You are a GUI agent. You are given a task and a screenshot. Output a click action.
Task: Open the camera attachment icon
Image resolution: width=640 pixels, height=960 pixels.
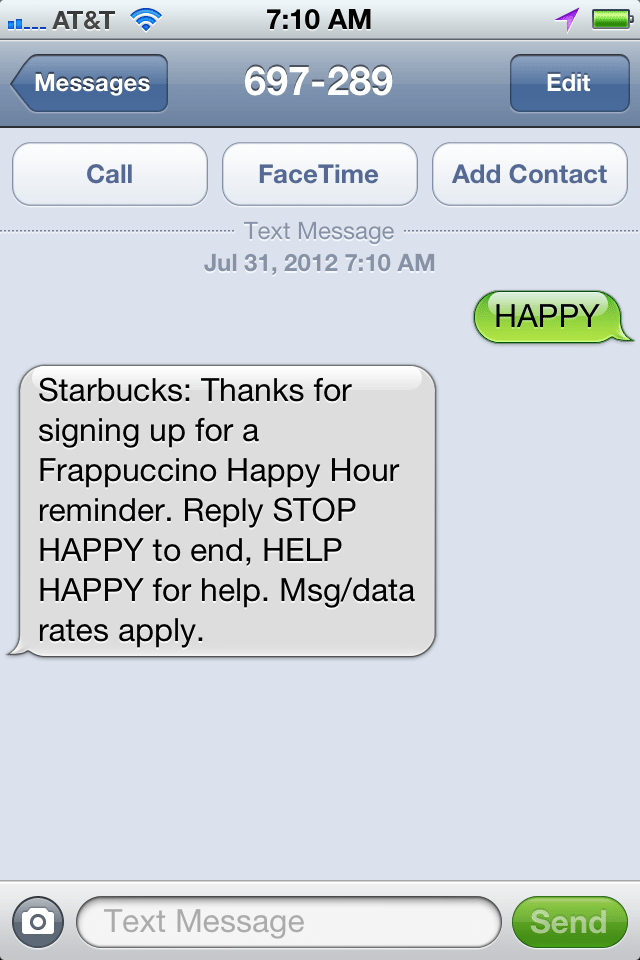point(38,921)
